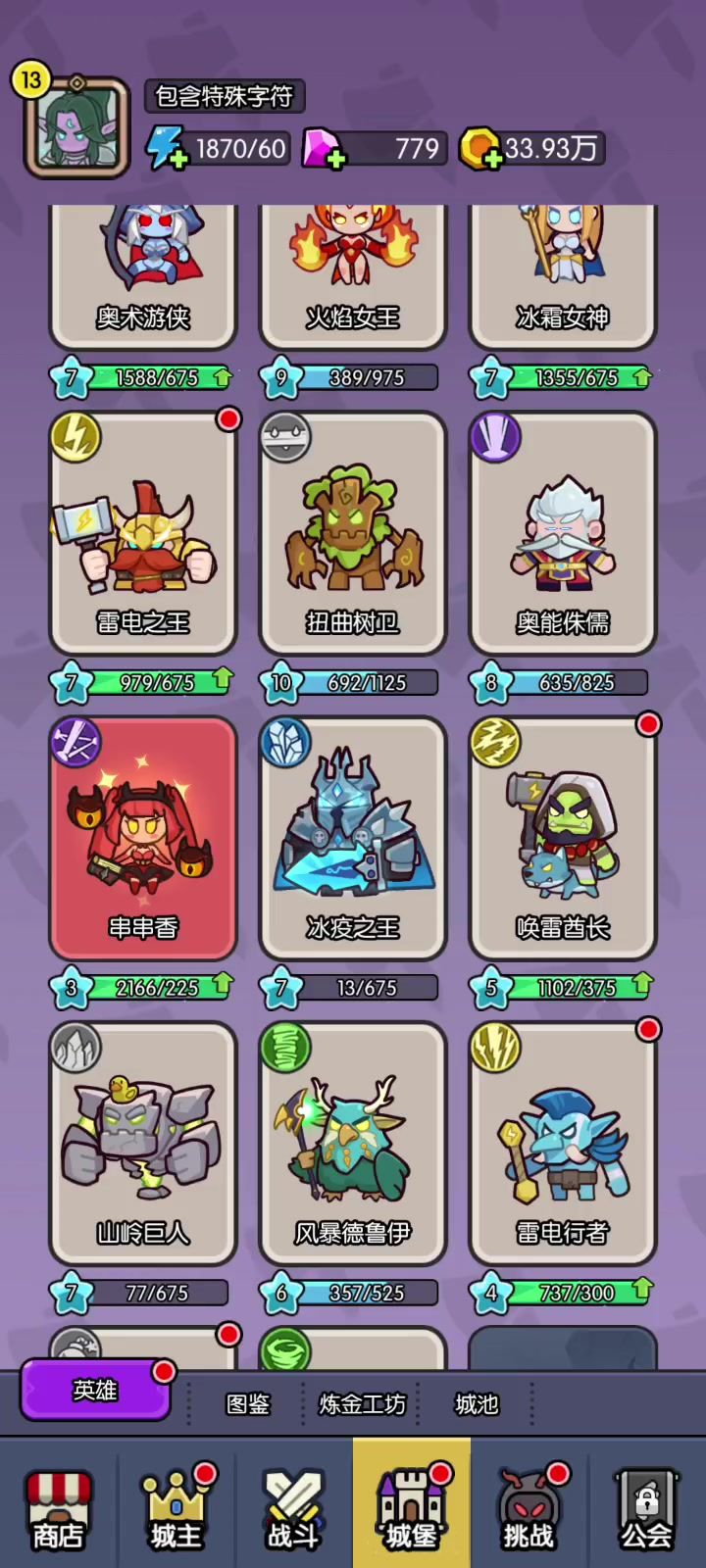Open the 挑战 challenge section

pyautogui.click(x=529, y=1510)
